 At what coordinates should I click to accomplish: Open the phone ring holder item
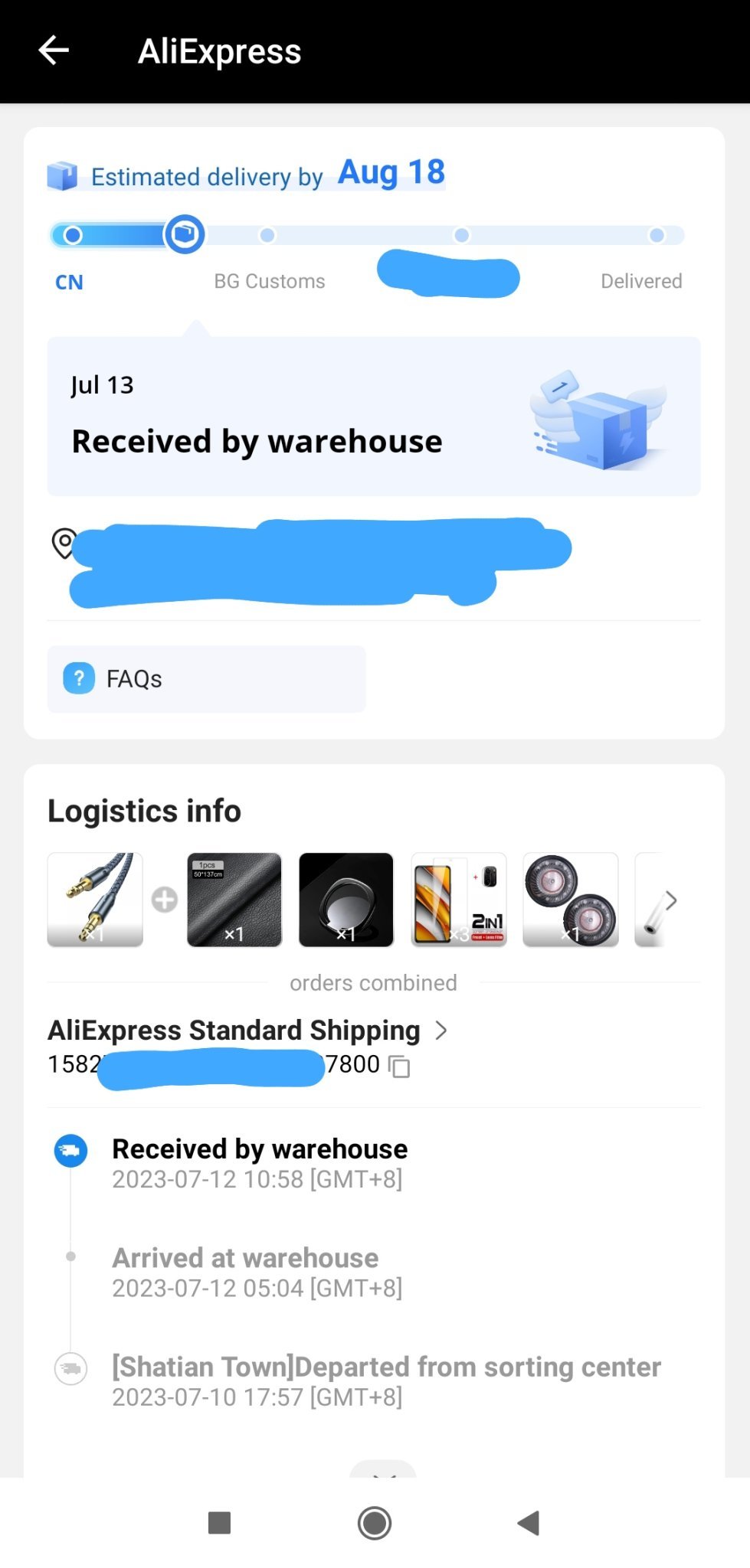click(346, 900)
